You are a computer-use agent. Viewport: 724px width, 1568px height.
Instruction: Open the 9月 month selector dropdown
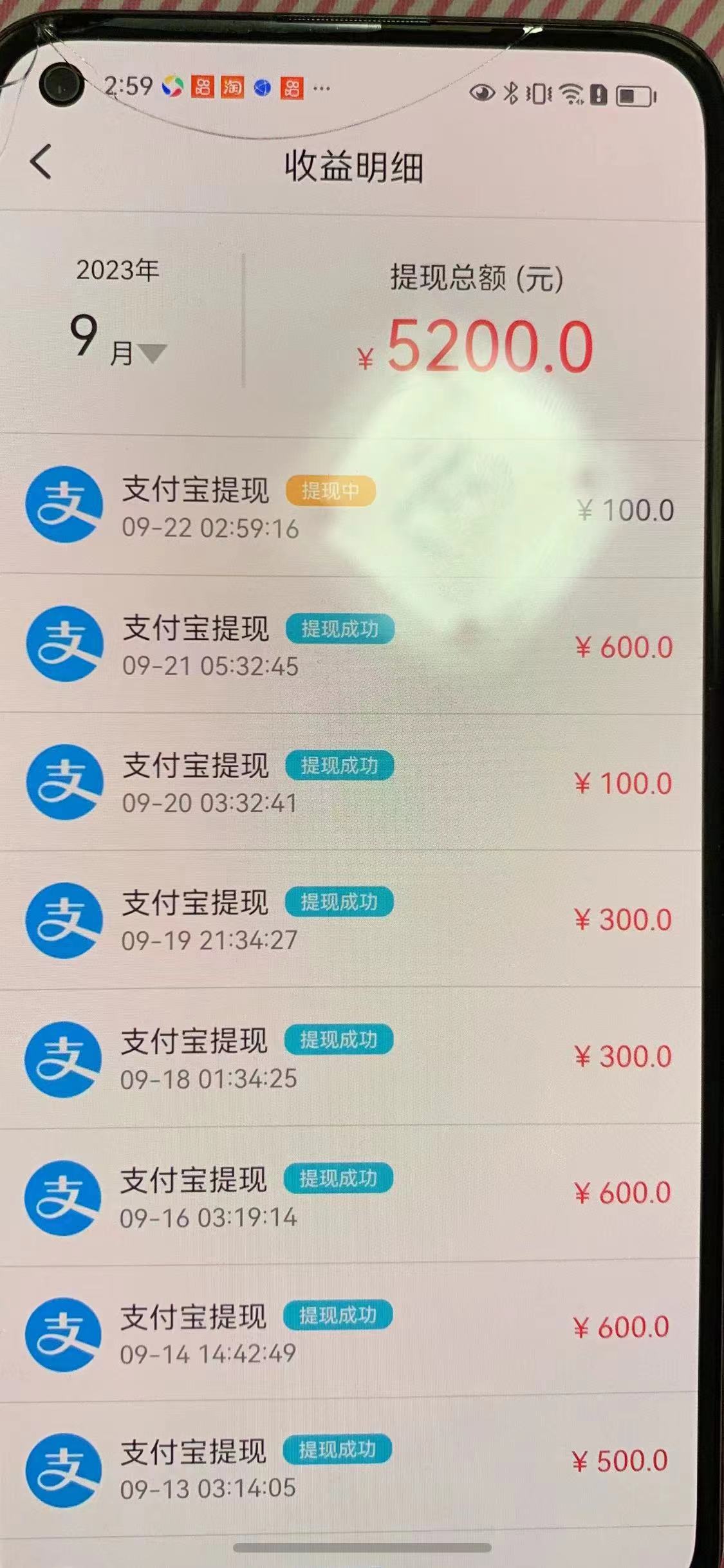(116, 340)
